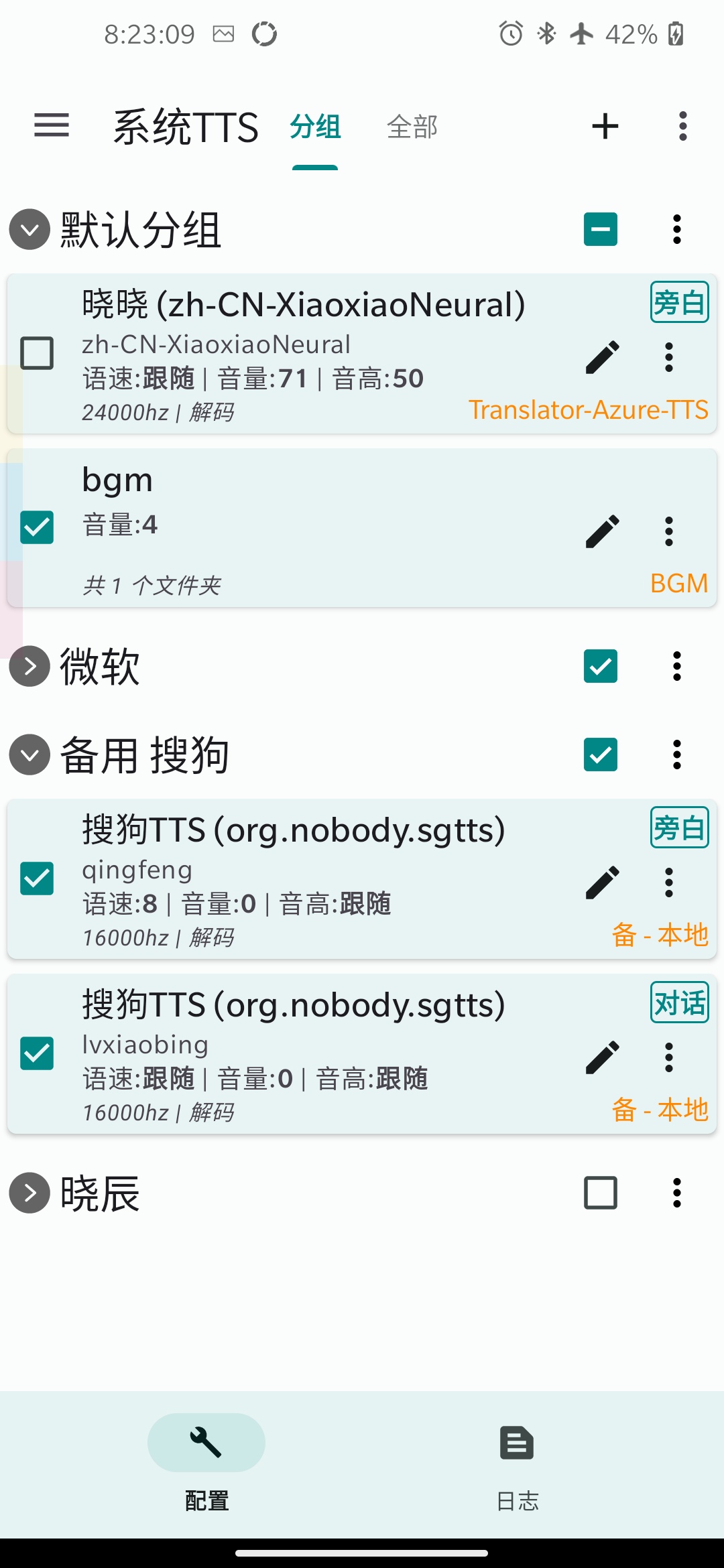
Task: Open the navigation drawer menu
Action: [x=51, y=126]
